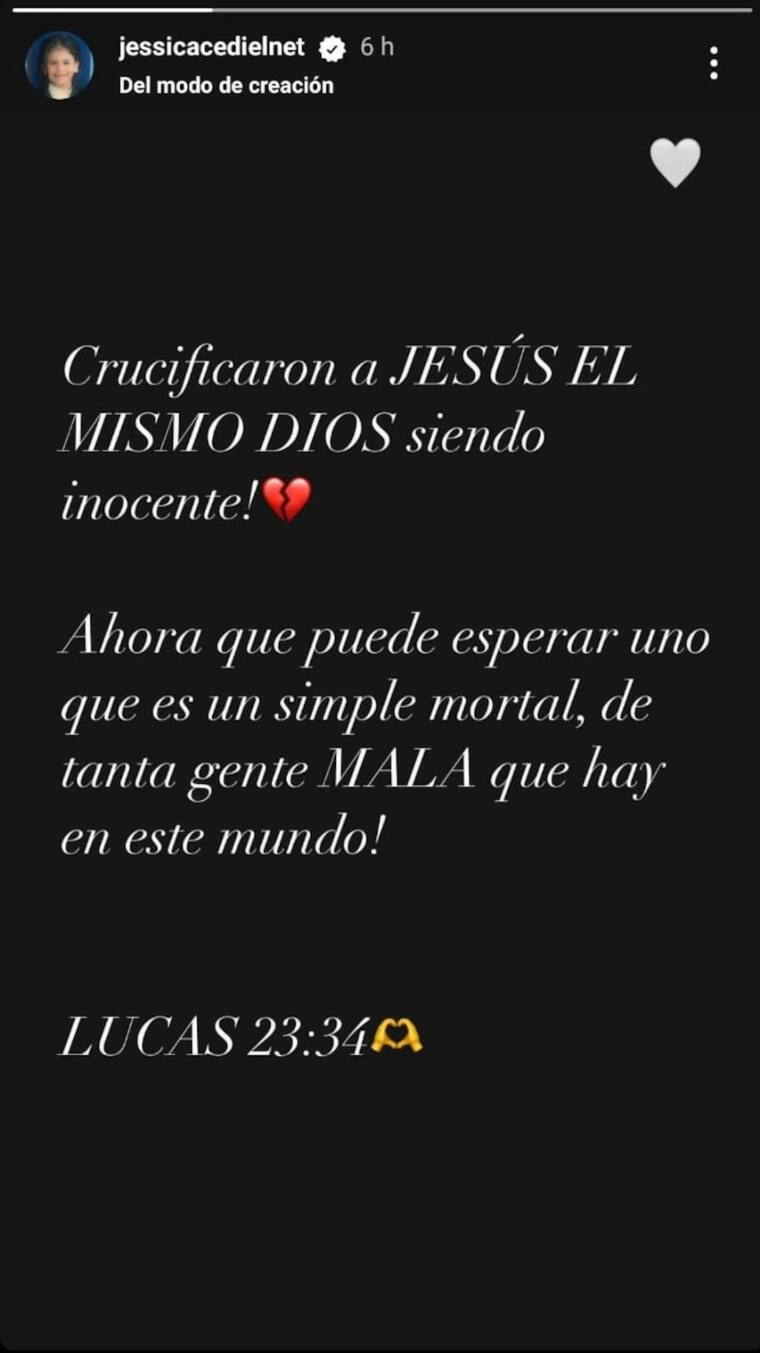Open jessicacedielnet's profile picture
This screenshot has height=1353, width=760.
tap(59, 65)
